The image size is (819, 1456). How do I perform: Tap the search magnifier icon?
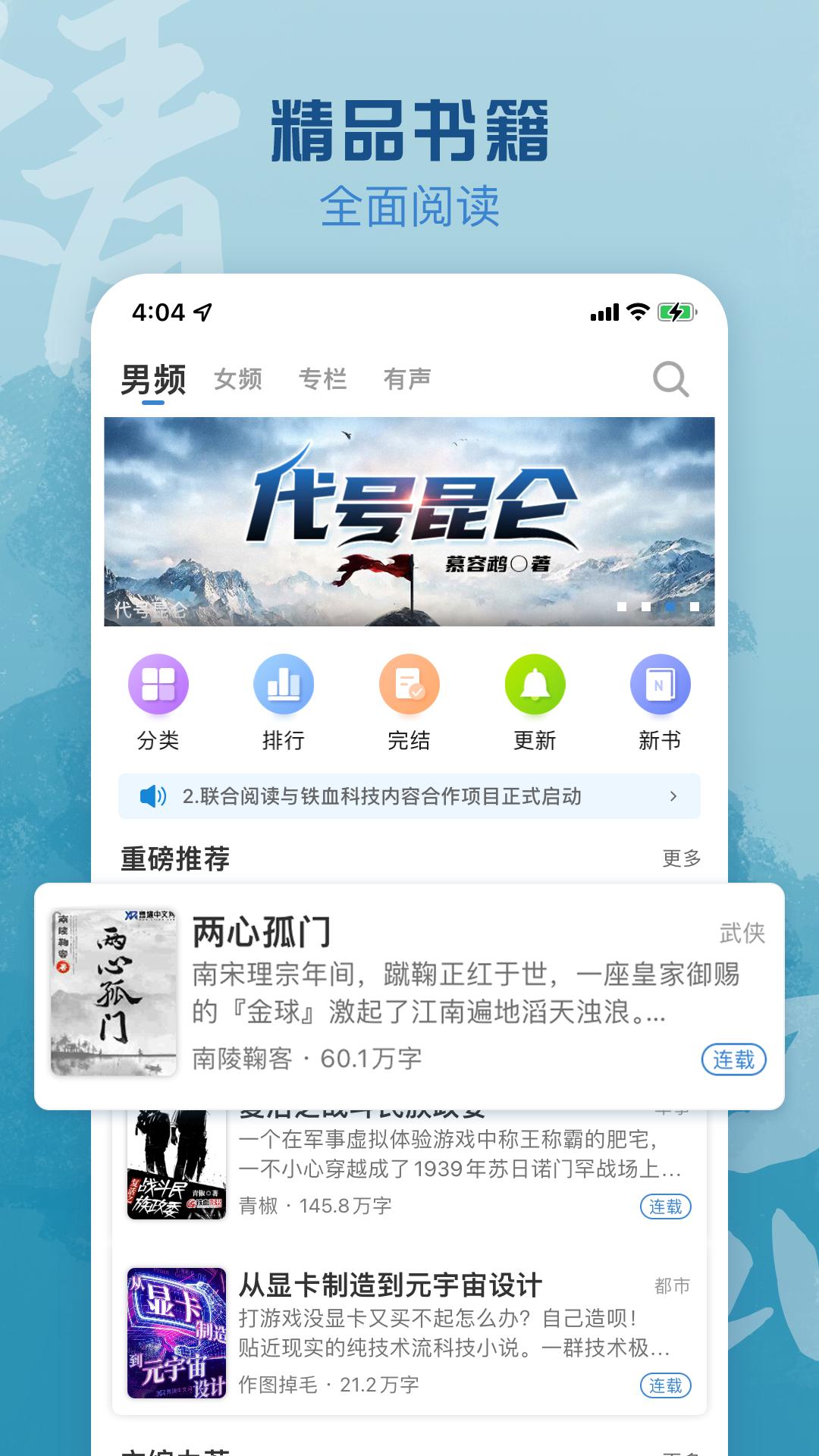(670, 379)
